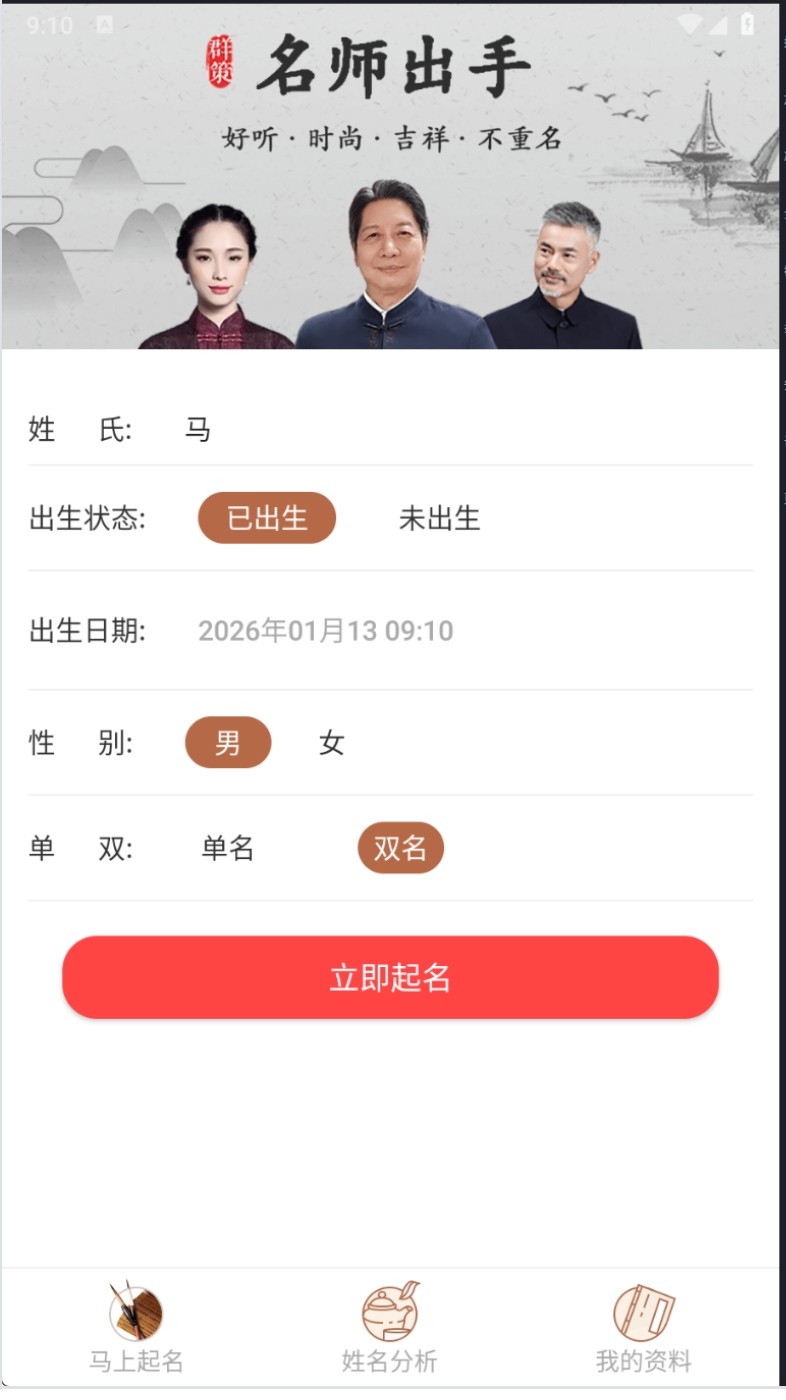This screenshot has height=1400, width=786.
Task: Switch to 马上起名 tab
Action: point(136,1328)
